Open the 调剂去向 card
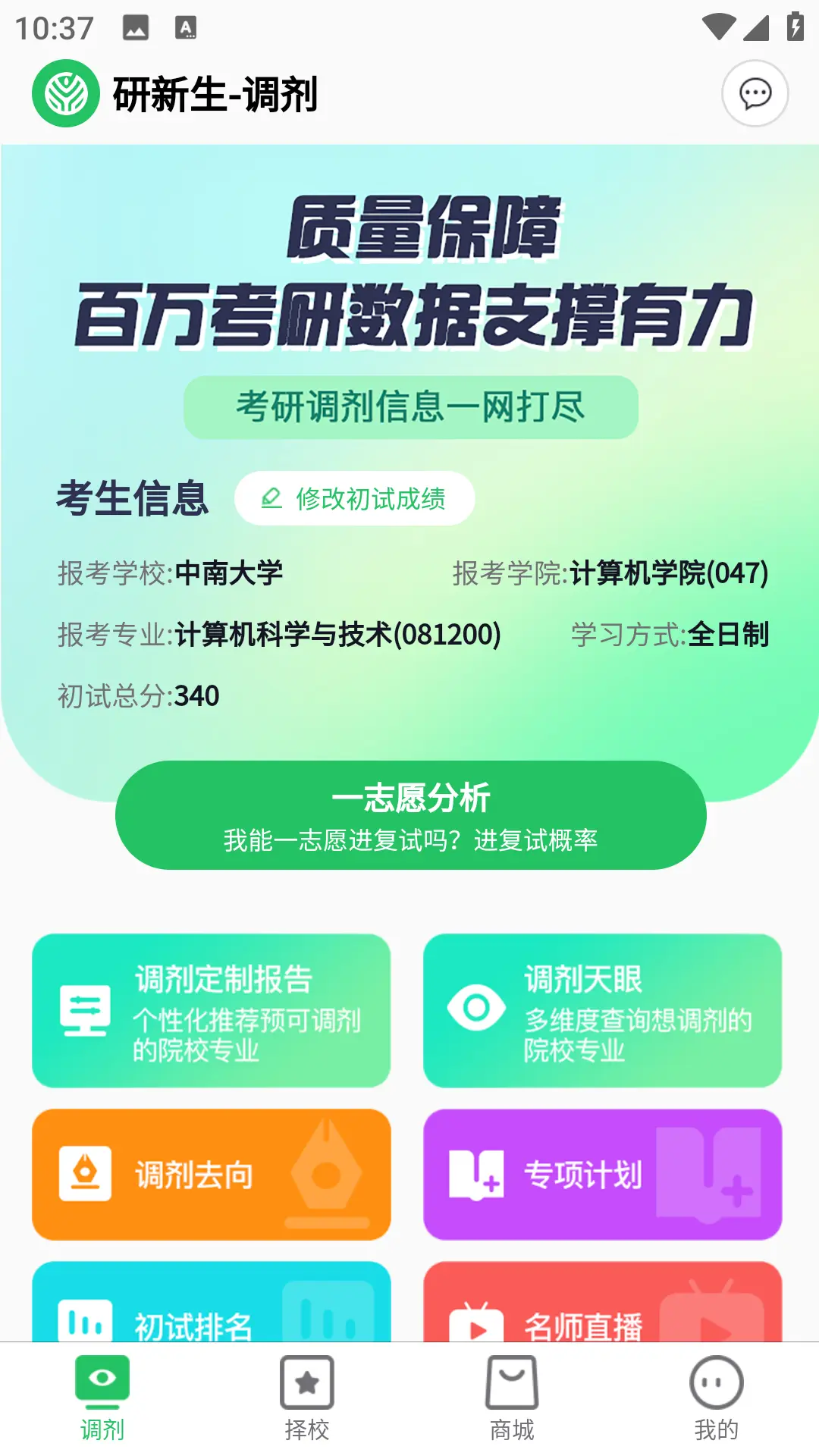 pyautogui.click(x=212, y=1175)
